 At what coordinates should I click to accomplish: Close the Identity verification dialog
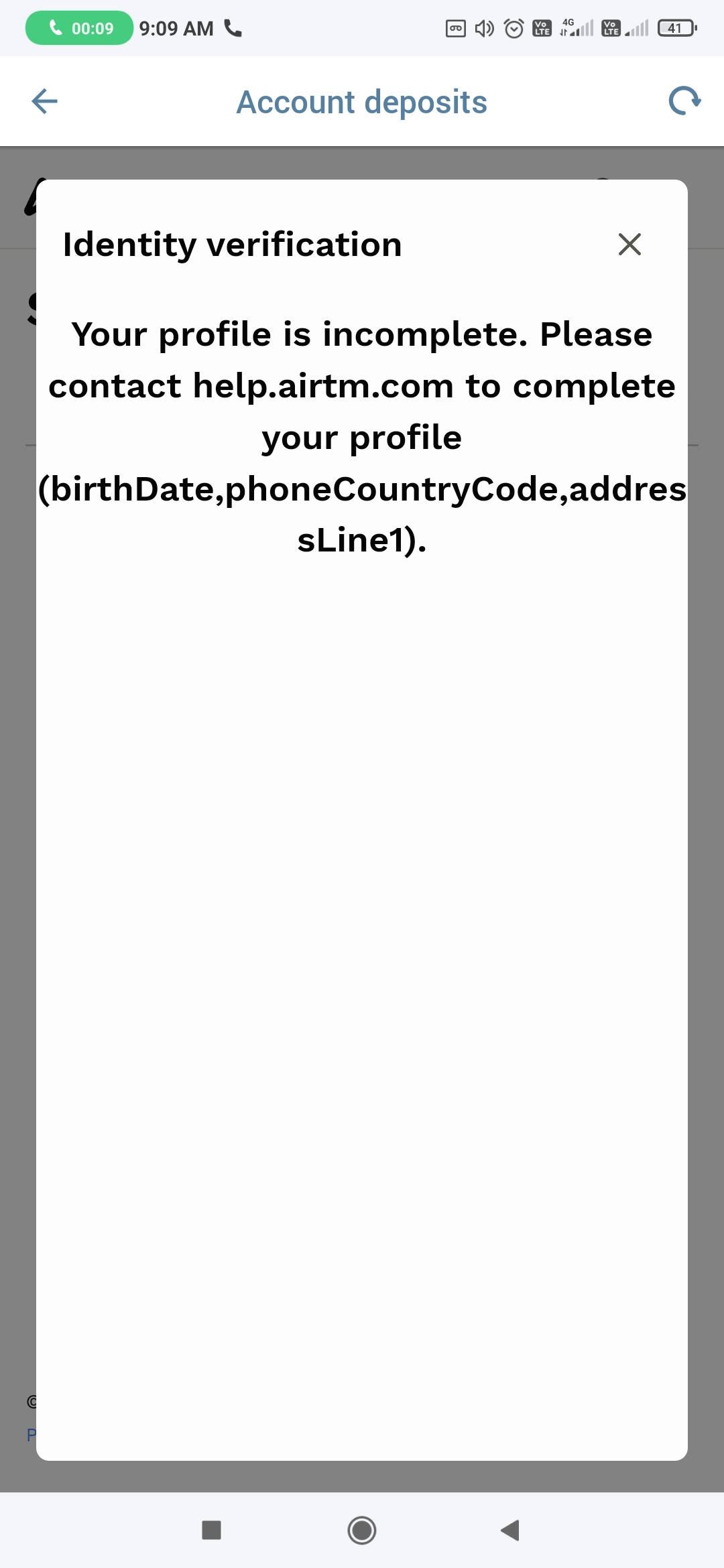pos(629,245)
